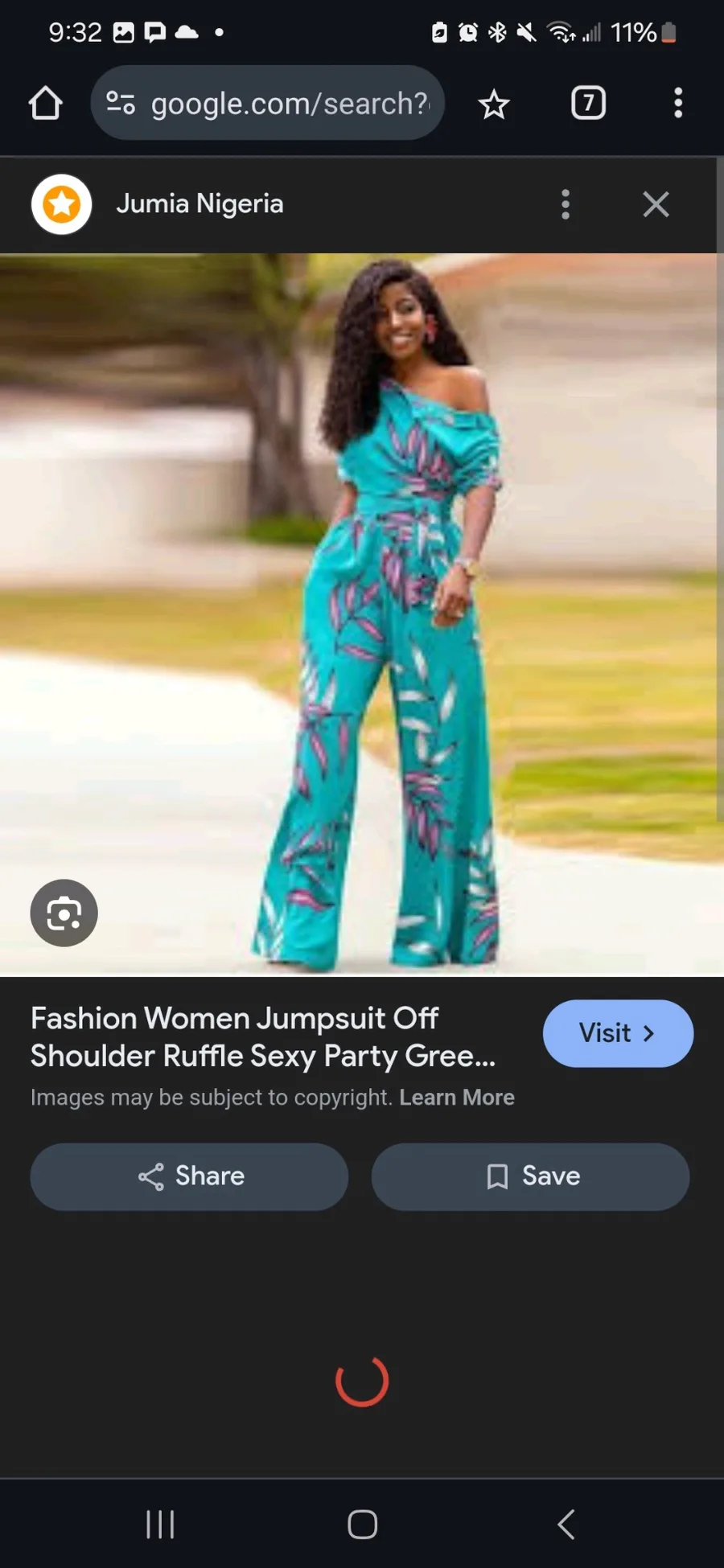Open the Fashion Women Jumpsuit title link
Viewport: 724px width, 1568px height.
coord(263,1037)
